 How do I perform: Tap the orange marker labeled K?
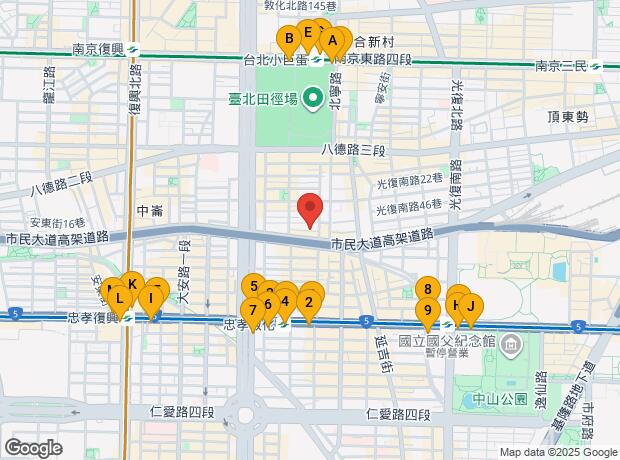point(132,286)
